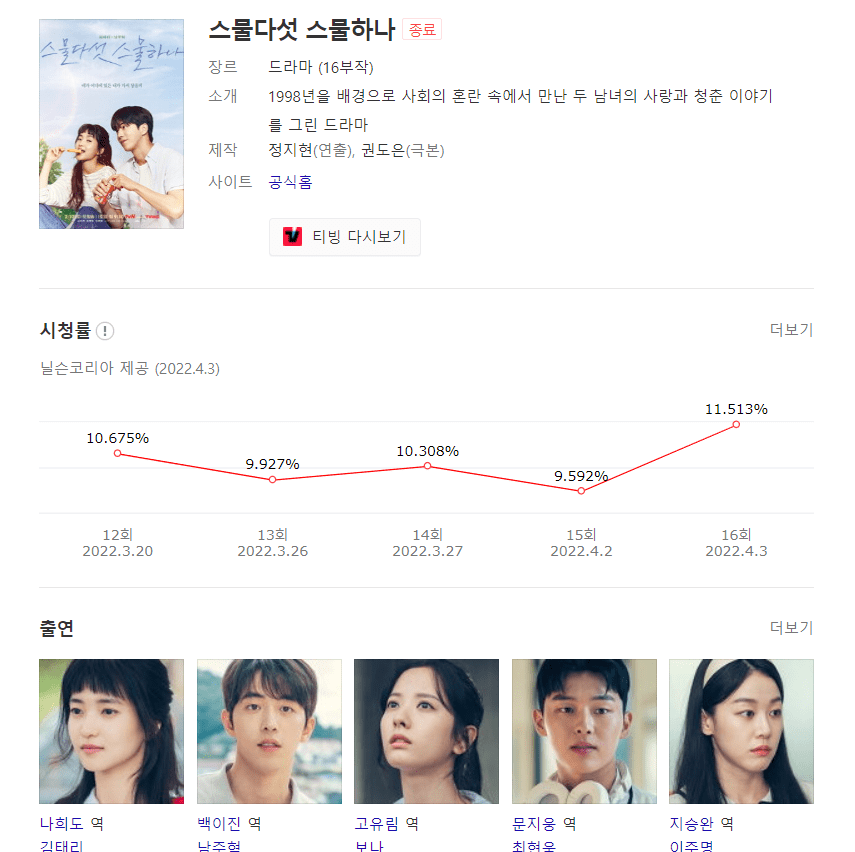Open the 문지웅 역 cast photo
This screenshot has height=852, width=855.
(584, 731)
